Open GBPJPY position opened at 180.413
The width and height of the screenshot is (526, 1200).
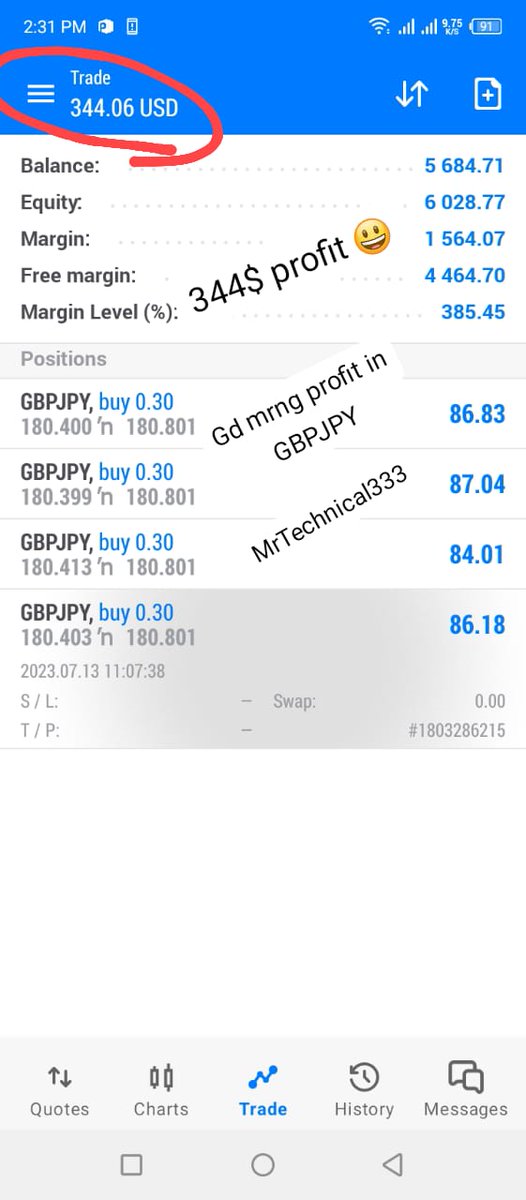tap(263, 554)
